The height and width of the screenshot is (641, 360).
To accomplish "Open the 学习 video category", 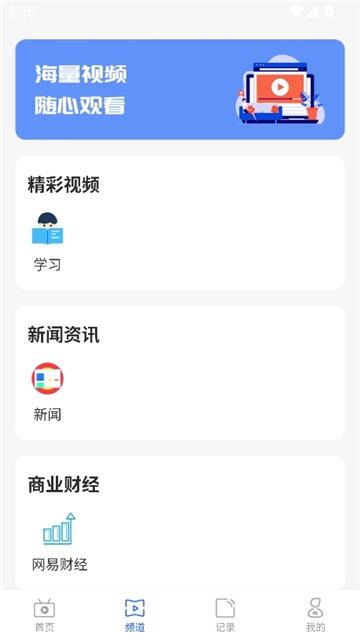I will 47,242.
